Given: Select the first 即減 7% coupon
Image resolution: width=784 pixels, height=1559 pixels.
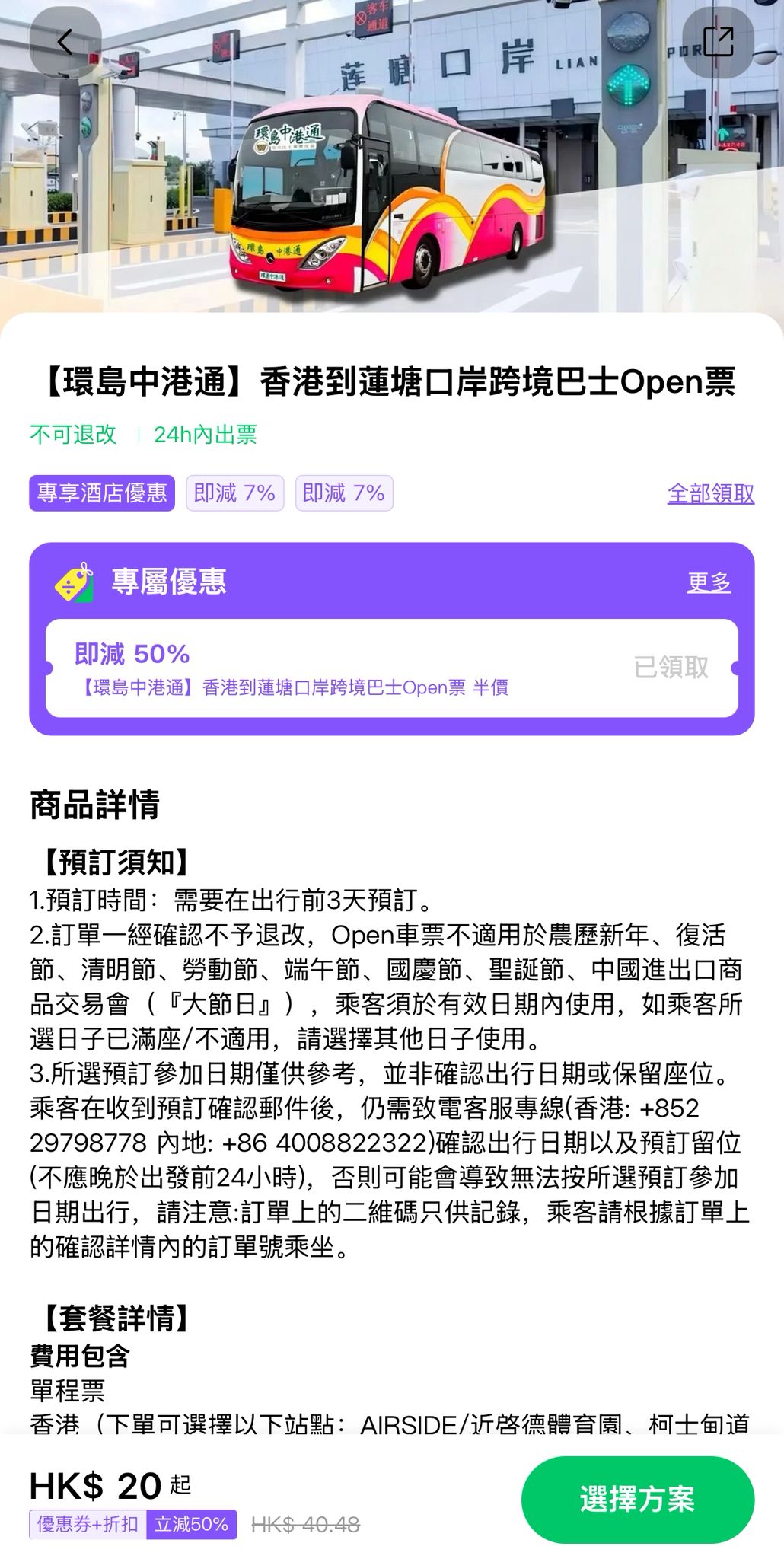Looking at the screenshot, I should (x=235, y=493).
